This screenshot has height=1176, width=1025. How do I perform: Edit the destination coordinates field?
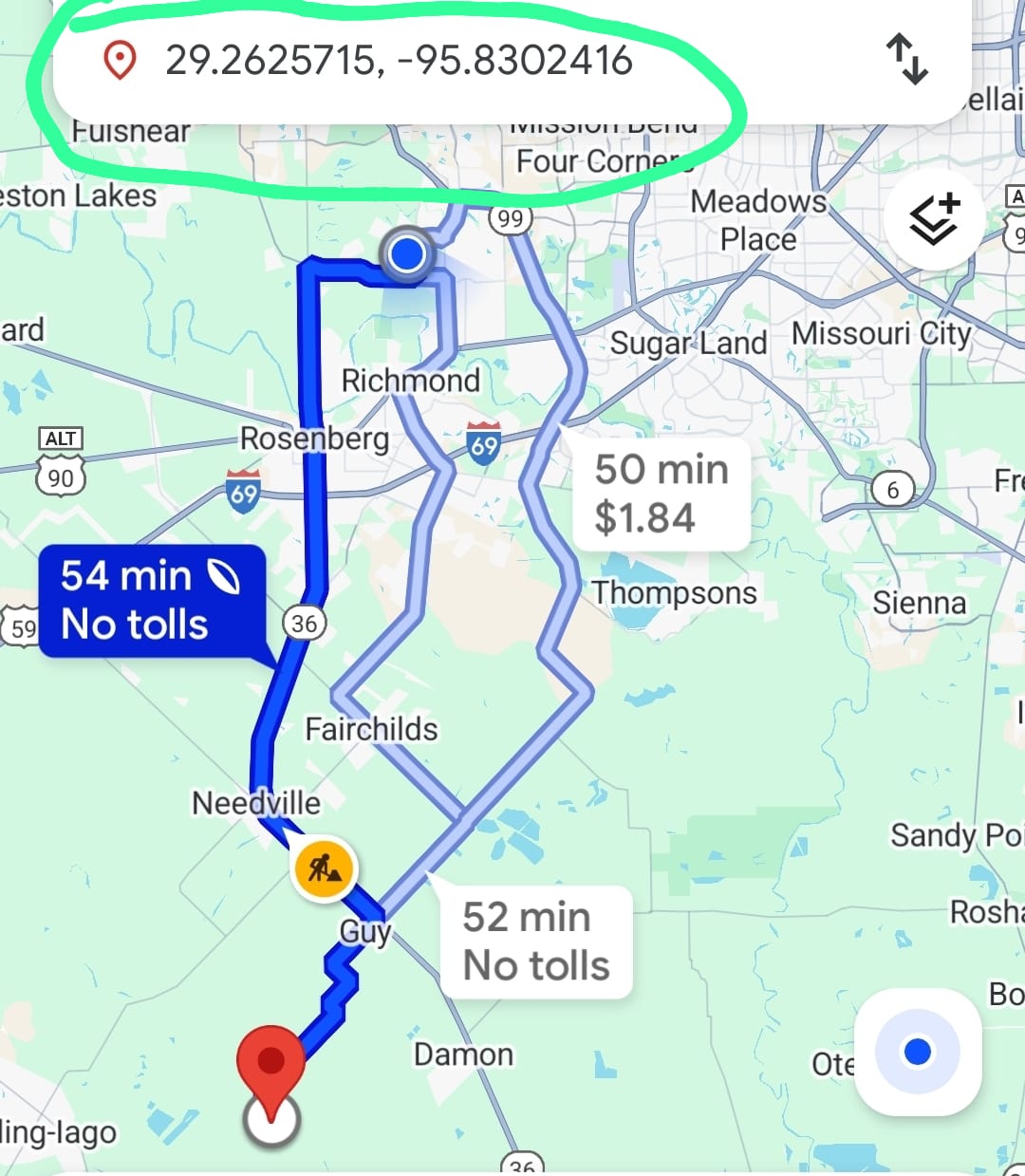399,61
